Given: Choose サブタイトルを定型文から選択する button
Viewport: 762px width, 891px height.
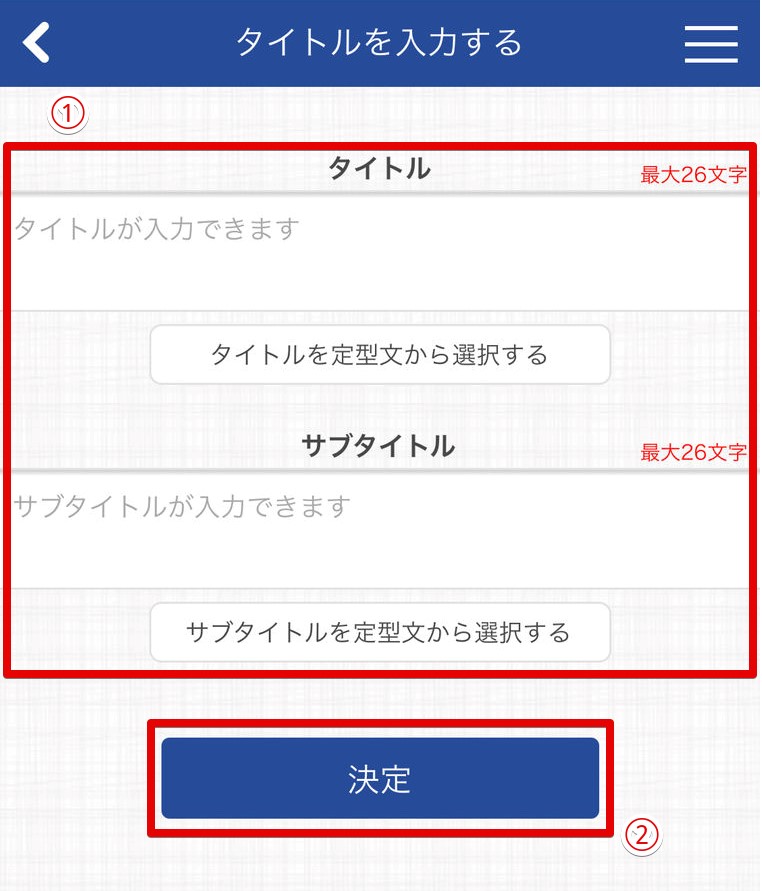Looking at the screenshot, I should coord(380,632).
